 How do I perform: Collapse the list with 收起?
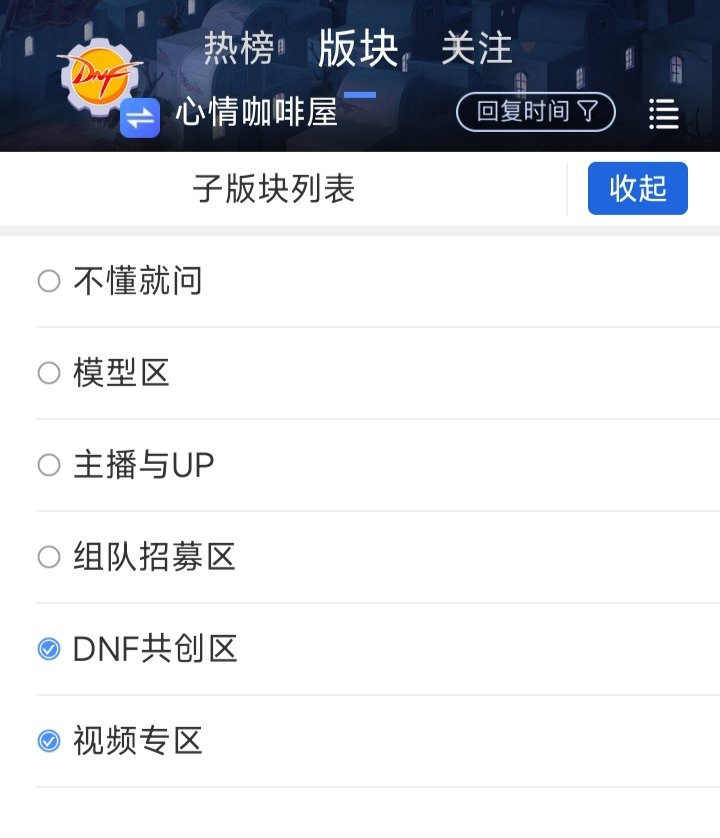tap(637, 188)
